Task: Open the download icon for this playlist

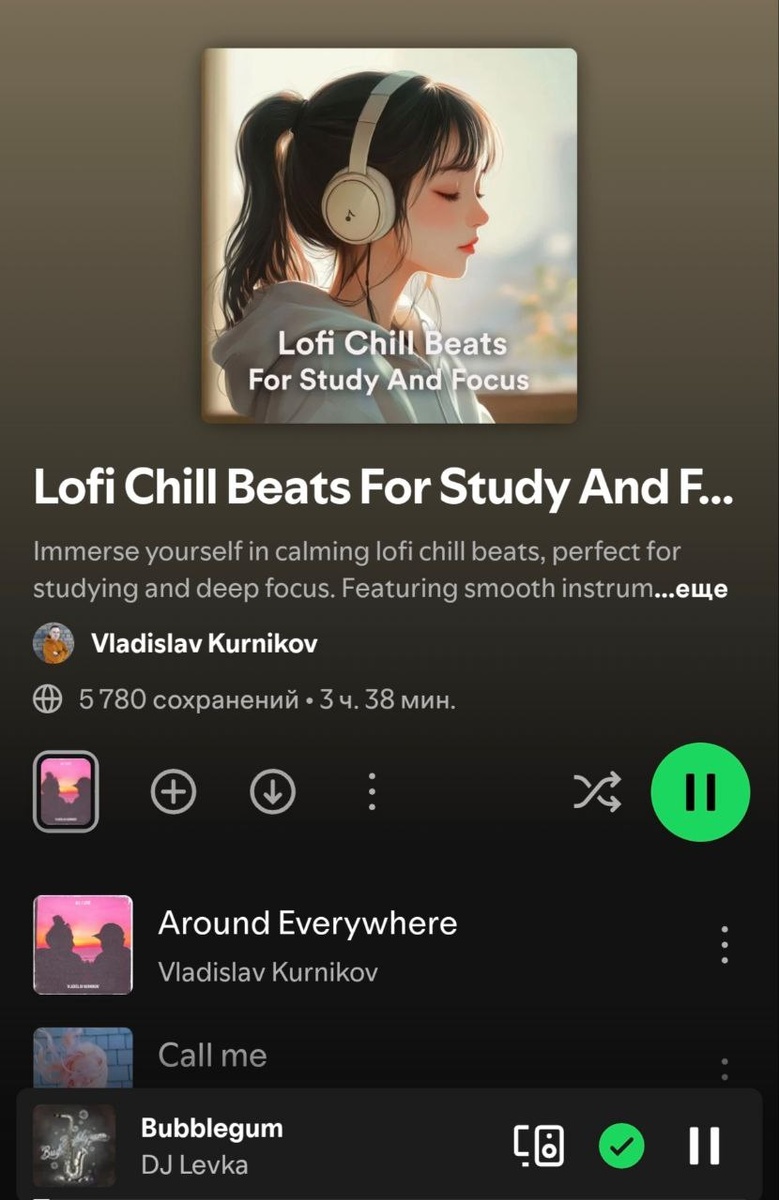Action: [x=272, y=791]
